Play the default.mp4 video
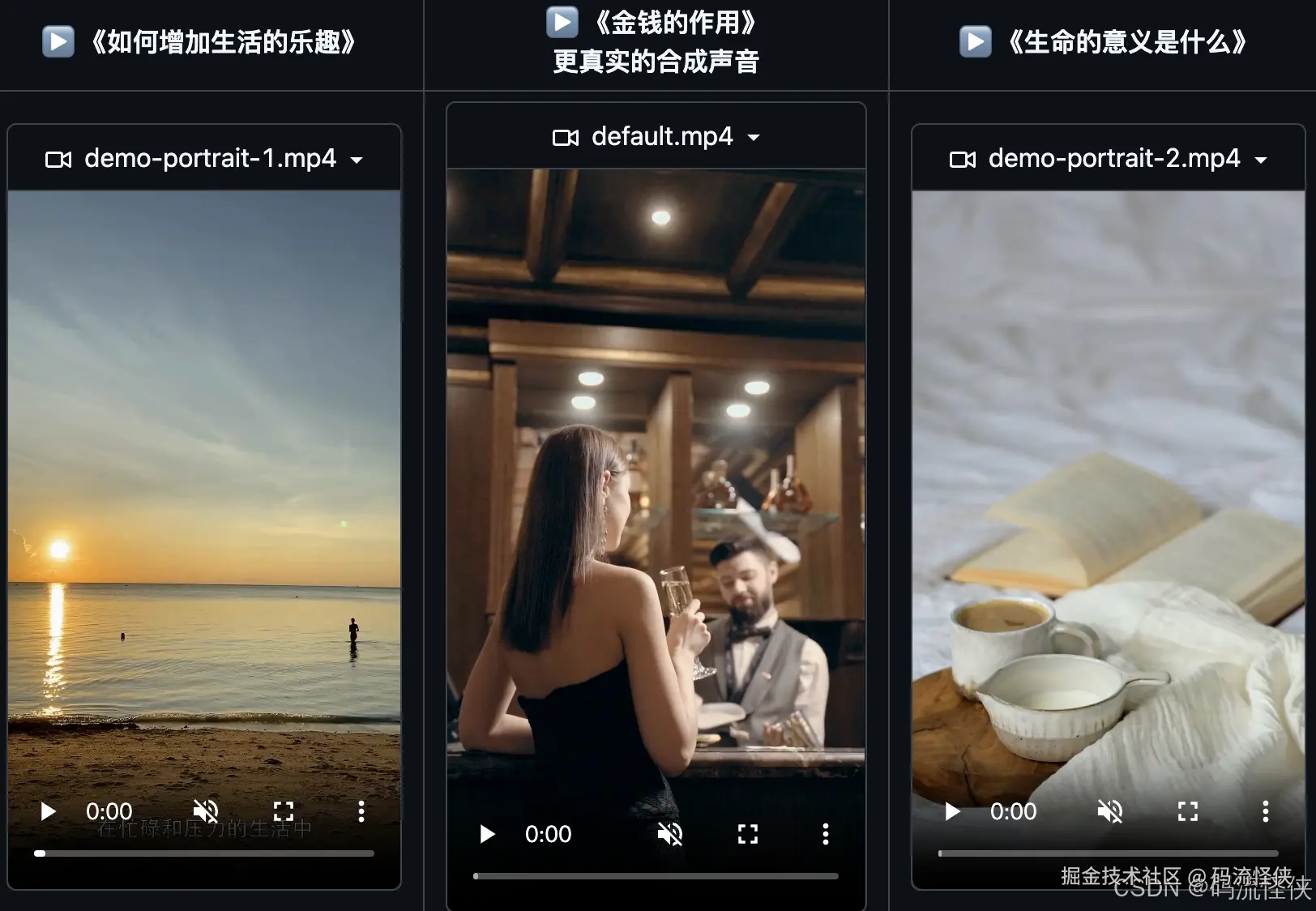Screen dimensions: 1316x911 coord(487,834)
